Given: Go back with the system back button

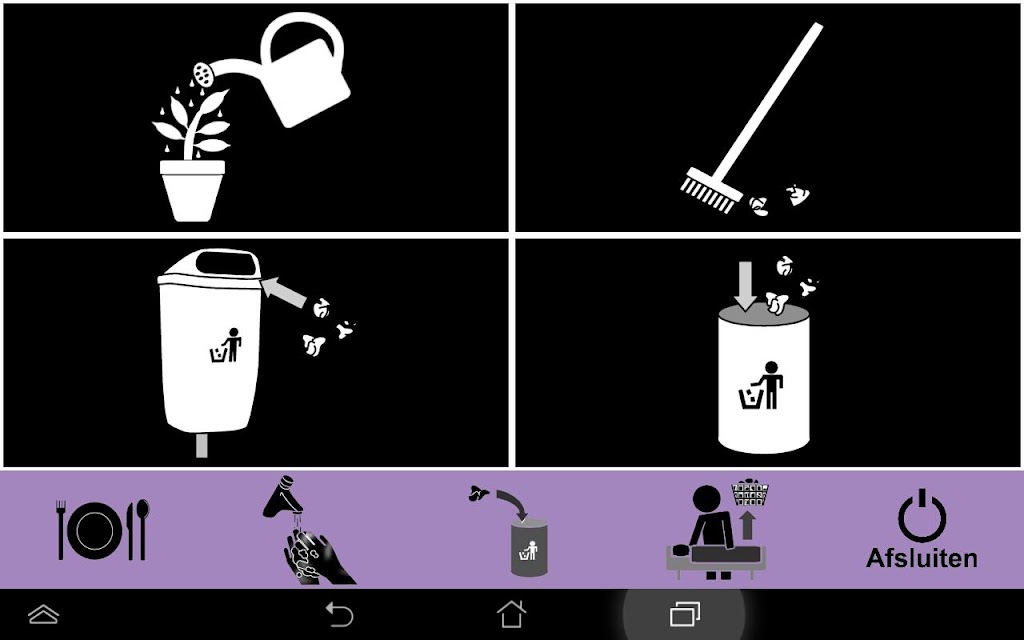Looking at the screenshot, I should click(340, 615).
